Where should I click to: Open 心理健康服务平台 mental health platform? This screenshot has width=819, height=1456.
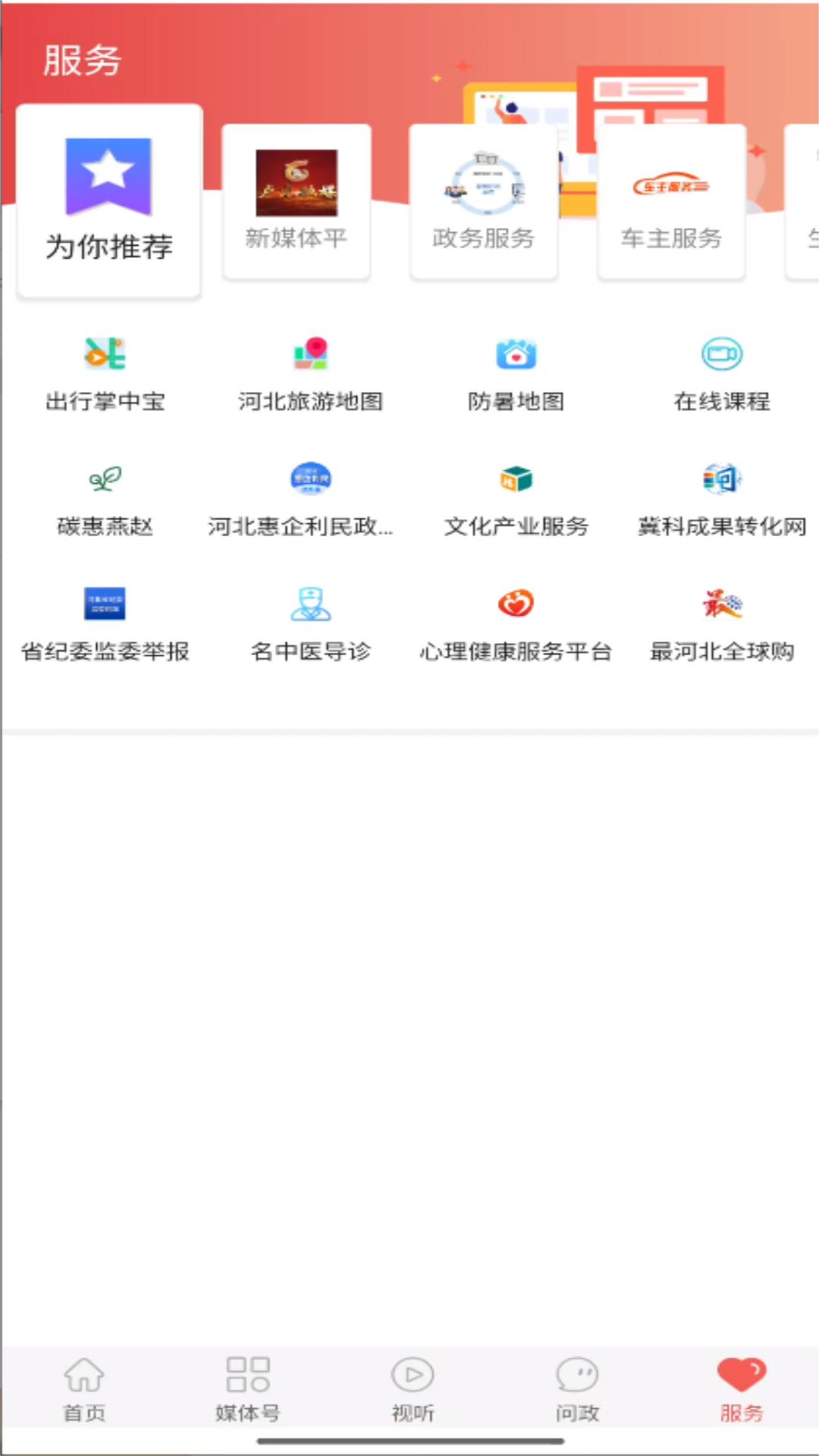(x=516, y=622)
